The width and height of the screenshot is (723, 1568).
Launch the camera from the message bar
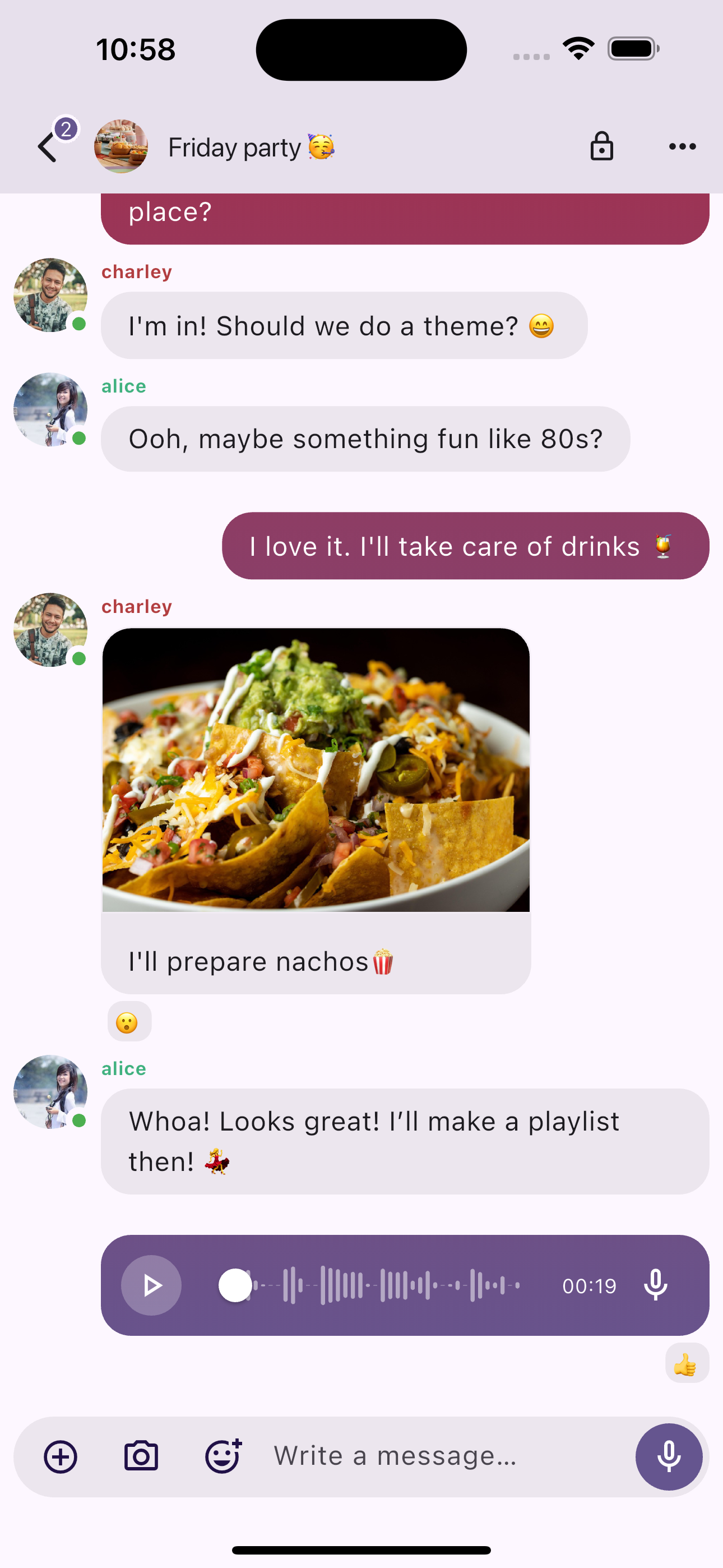point(141,1456)
